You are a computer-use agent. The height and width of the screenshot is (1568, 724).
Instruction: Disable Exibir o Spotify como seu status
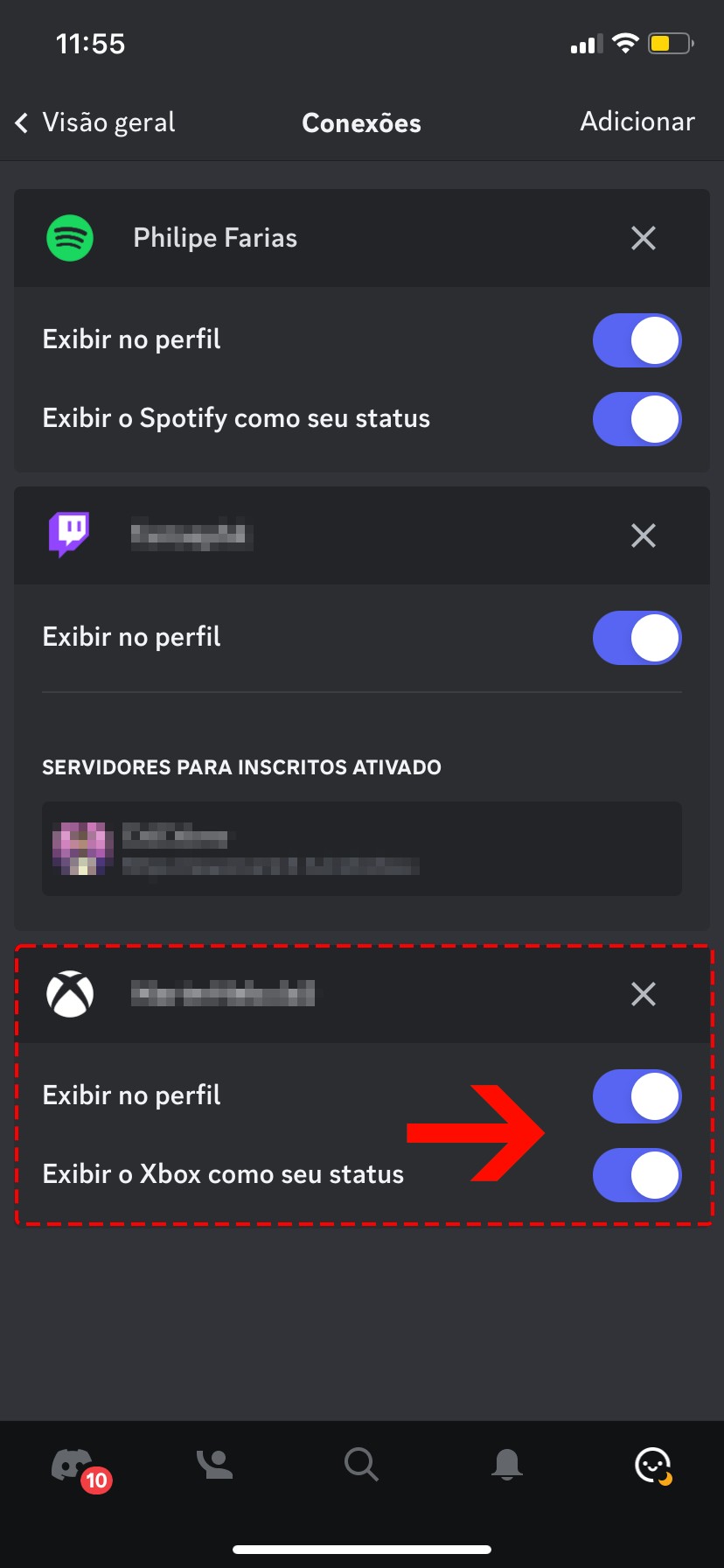coord(637,419)
